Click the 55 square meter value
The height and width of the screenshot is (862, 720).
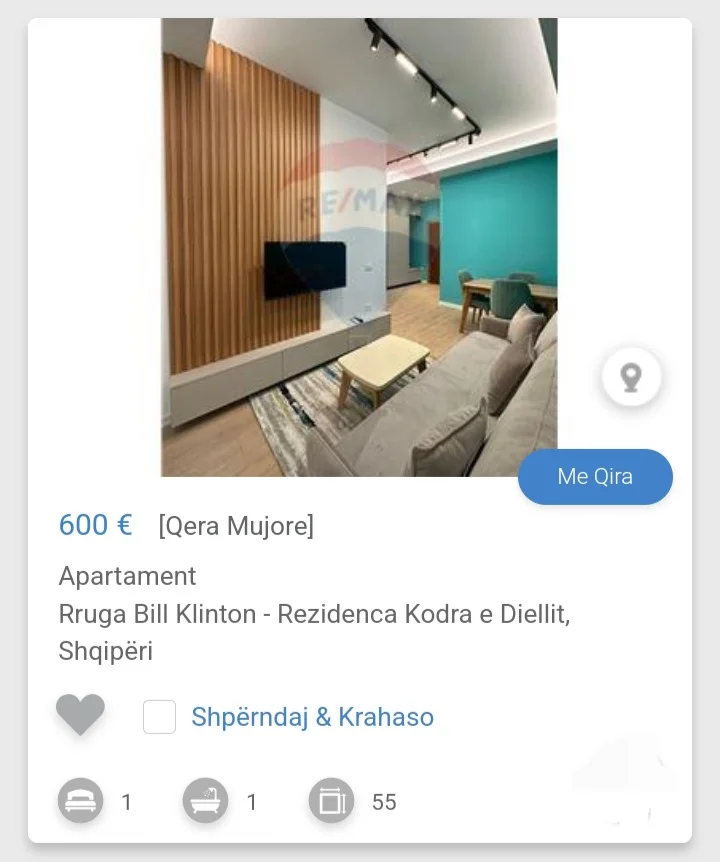385,801
